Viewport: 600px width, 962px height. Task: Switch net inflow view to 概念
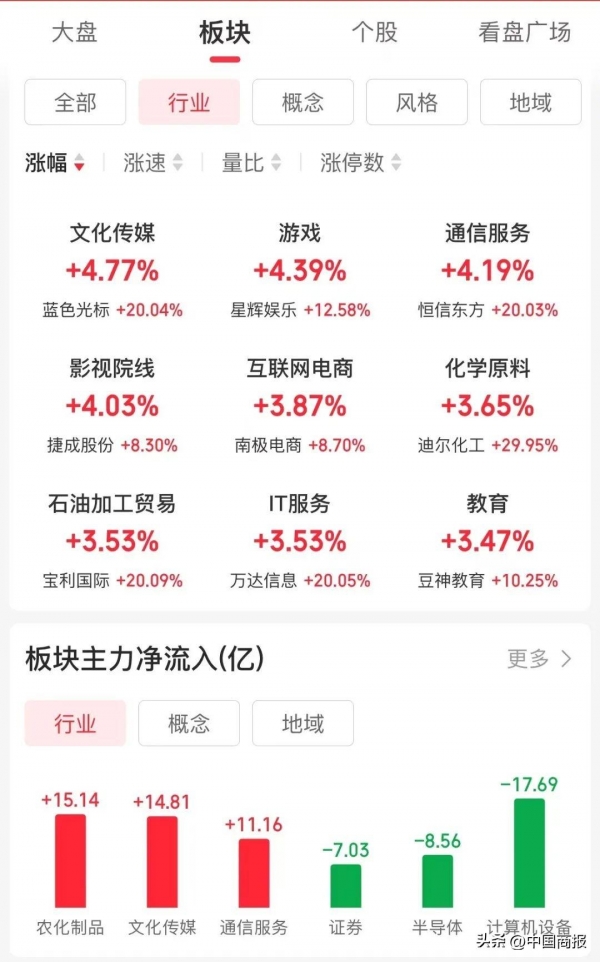click(189, 723)
